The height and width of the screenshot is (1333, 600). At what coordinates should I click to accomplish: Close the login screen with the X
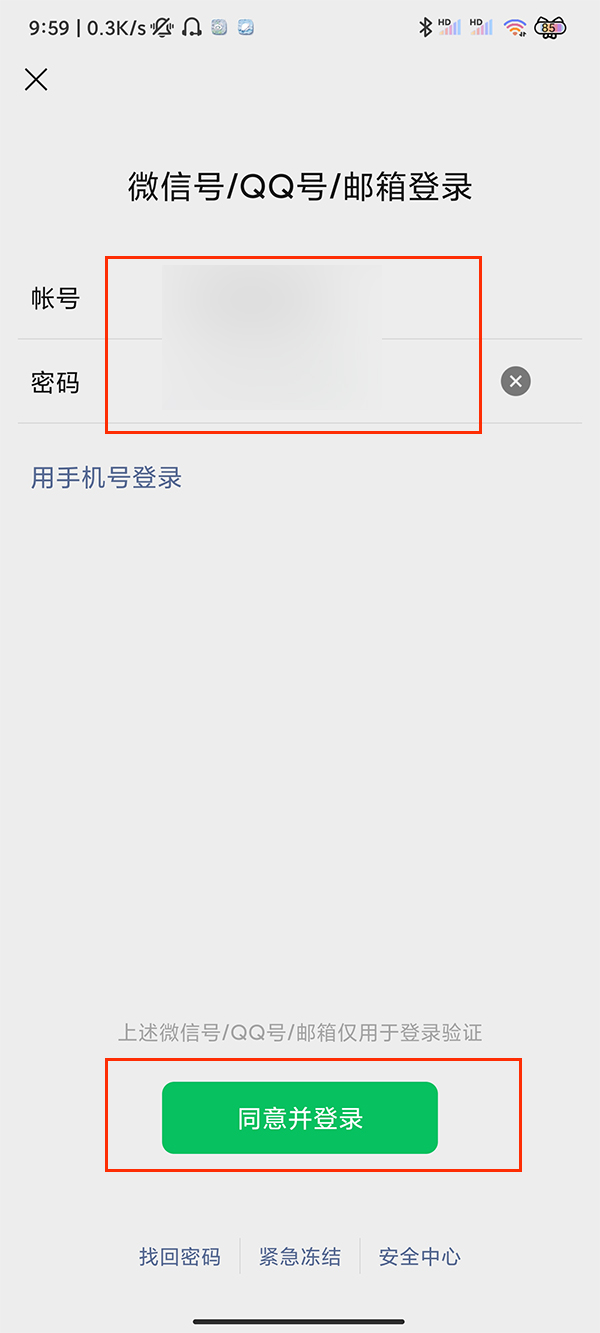click(36, 80)
